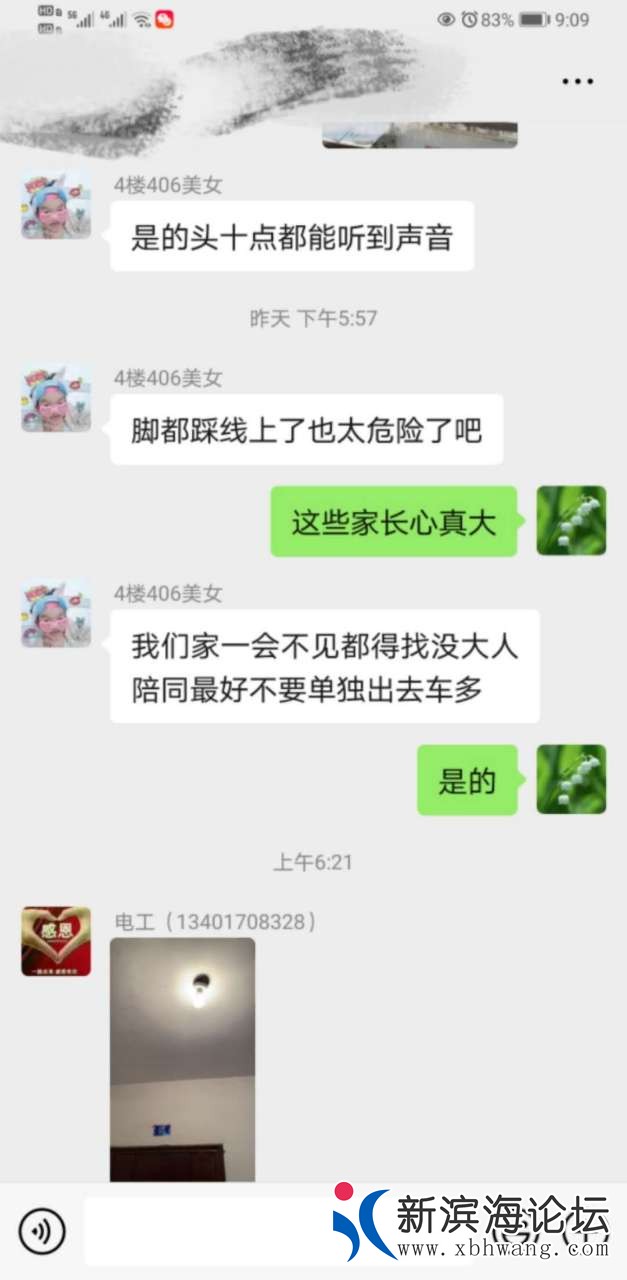Open 4楼406美女's avatar beside 是的头十点都能听到声音
This screenshot has height=1280, width=627.
pos(56,205)
